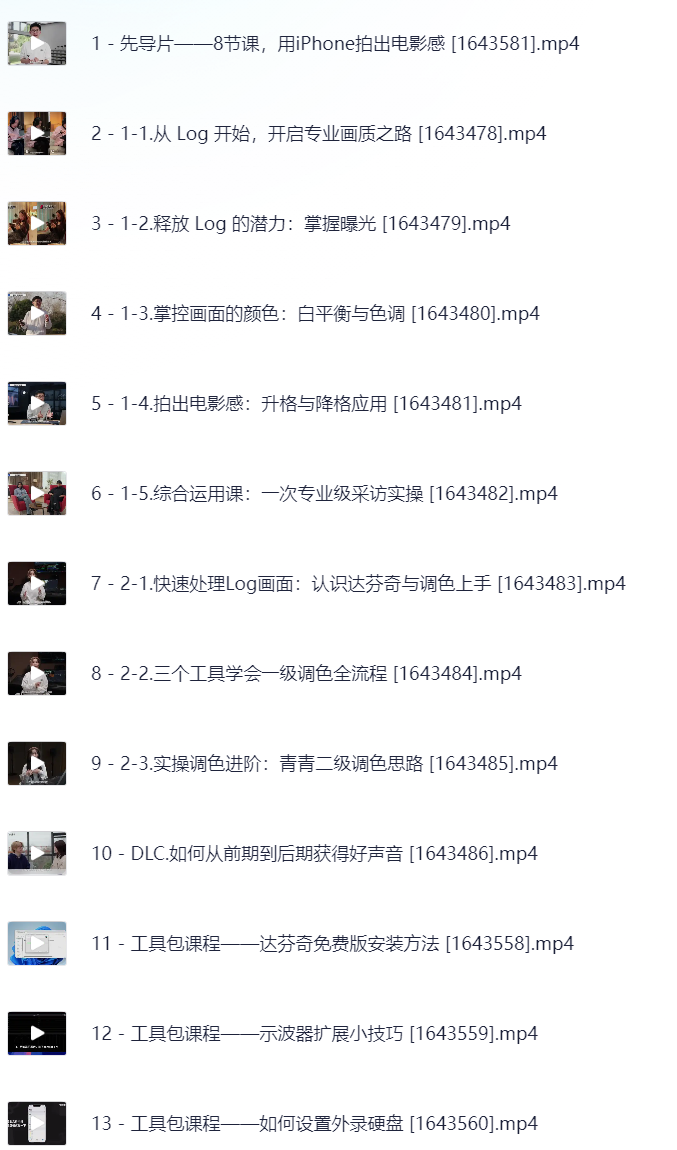Open video 7 认识达芬奇与调色上手
This screenshot has width=677, height=1150.
(358, 584)
